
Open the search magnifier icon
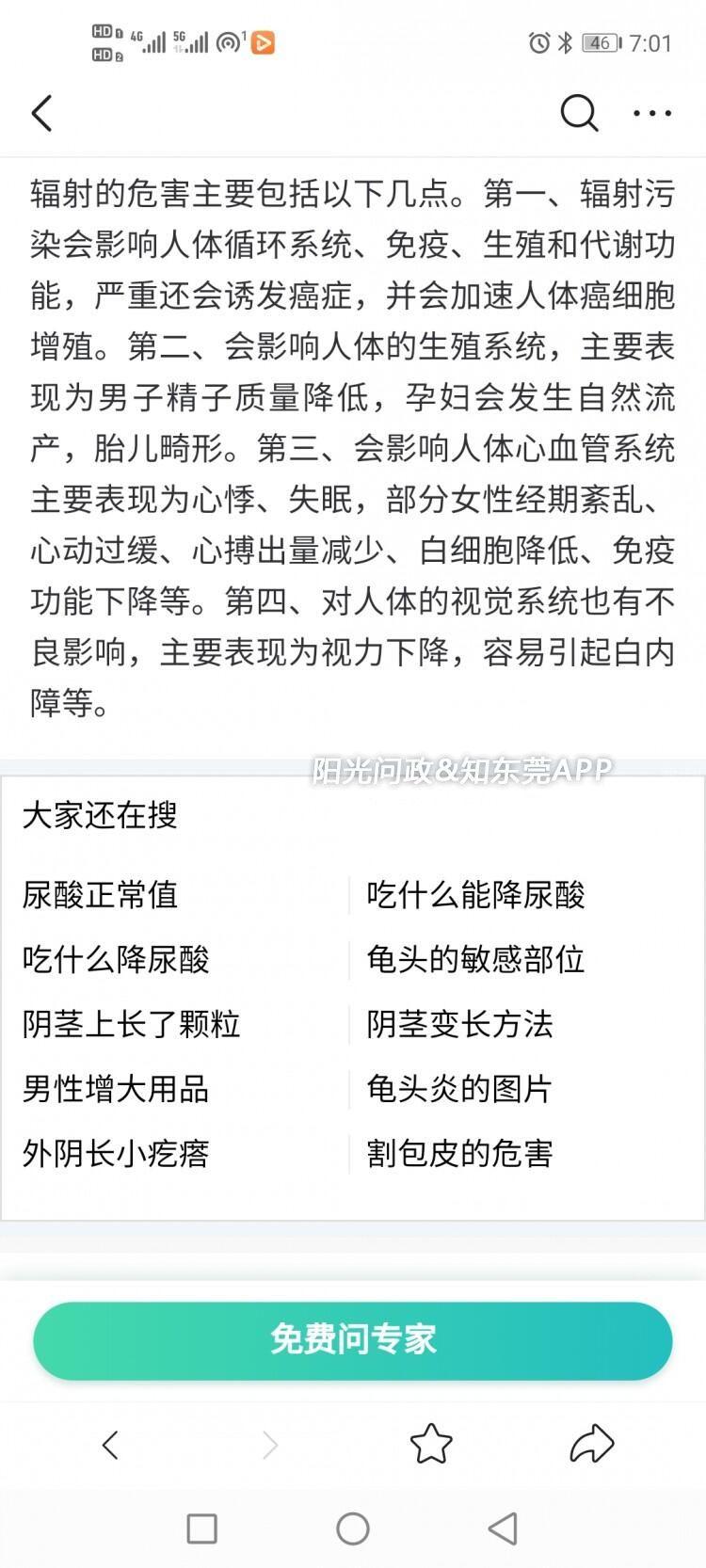579,113
